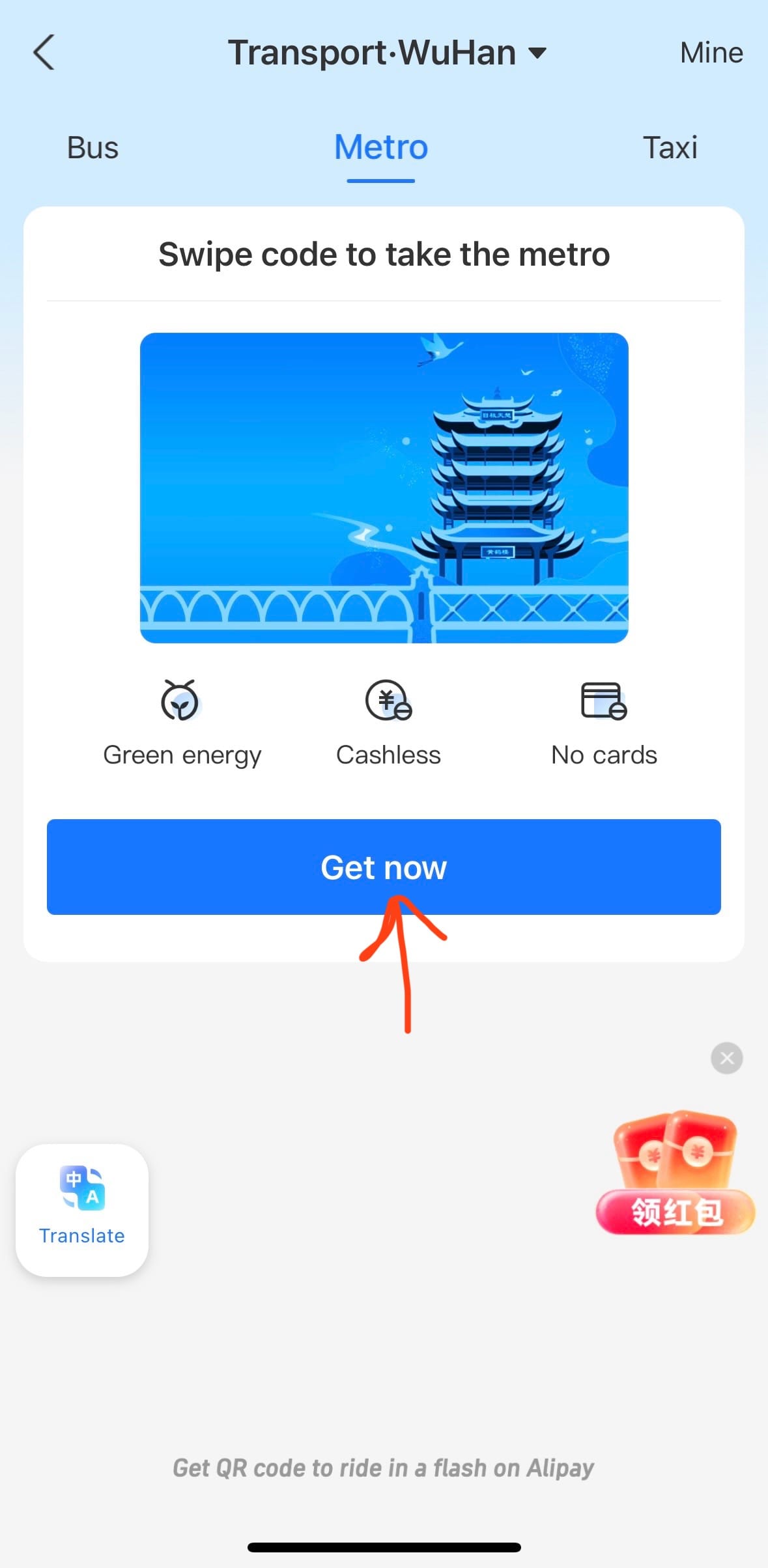Tap the No cards icon
The image size is (768, 1568).
tap(603, 702)
